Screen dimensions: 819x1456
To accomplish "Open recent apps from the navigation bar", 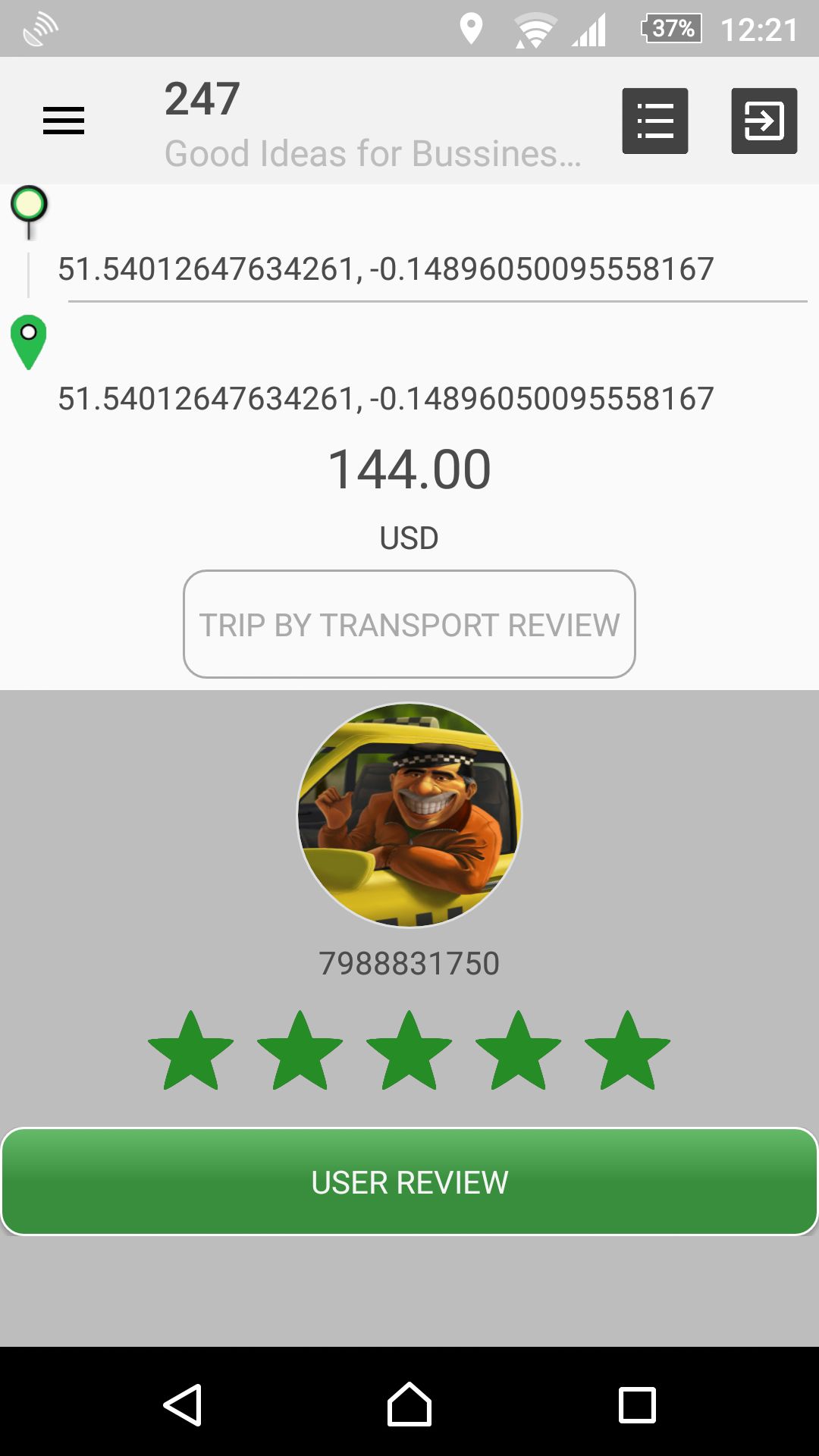I will (637, 1404).
